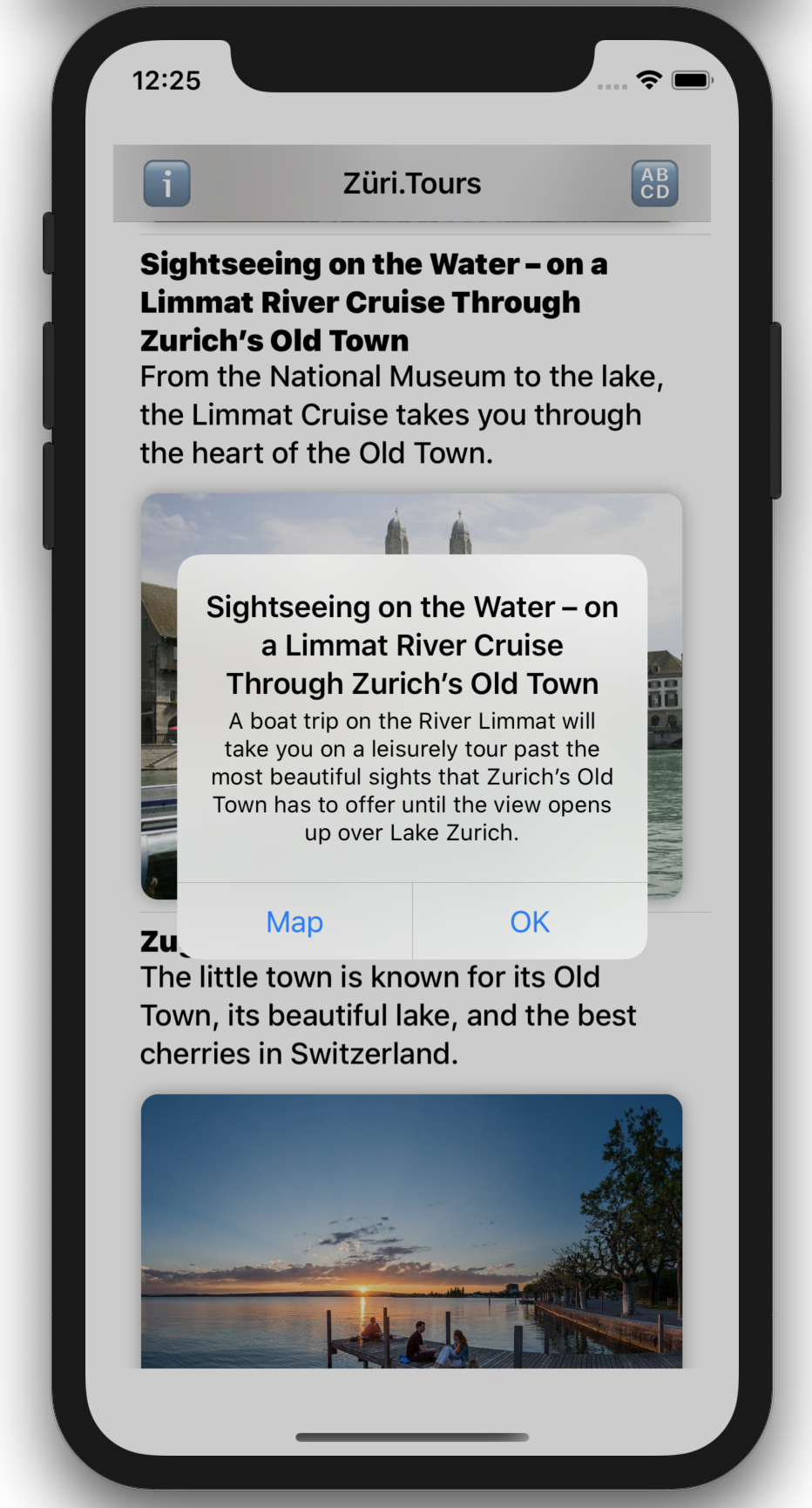Screen dimensions: 812x1508
Task: Dismiss the dialog with OK
Action: [x=530, y=921]
